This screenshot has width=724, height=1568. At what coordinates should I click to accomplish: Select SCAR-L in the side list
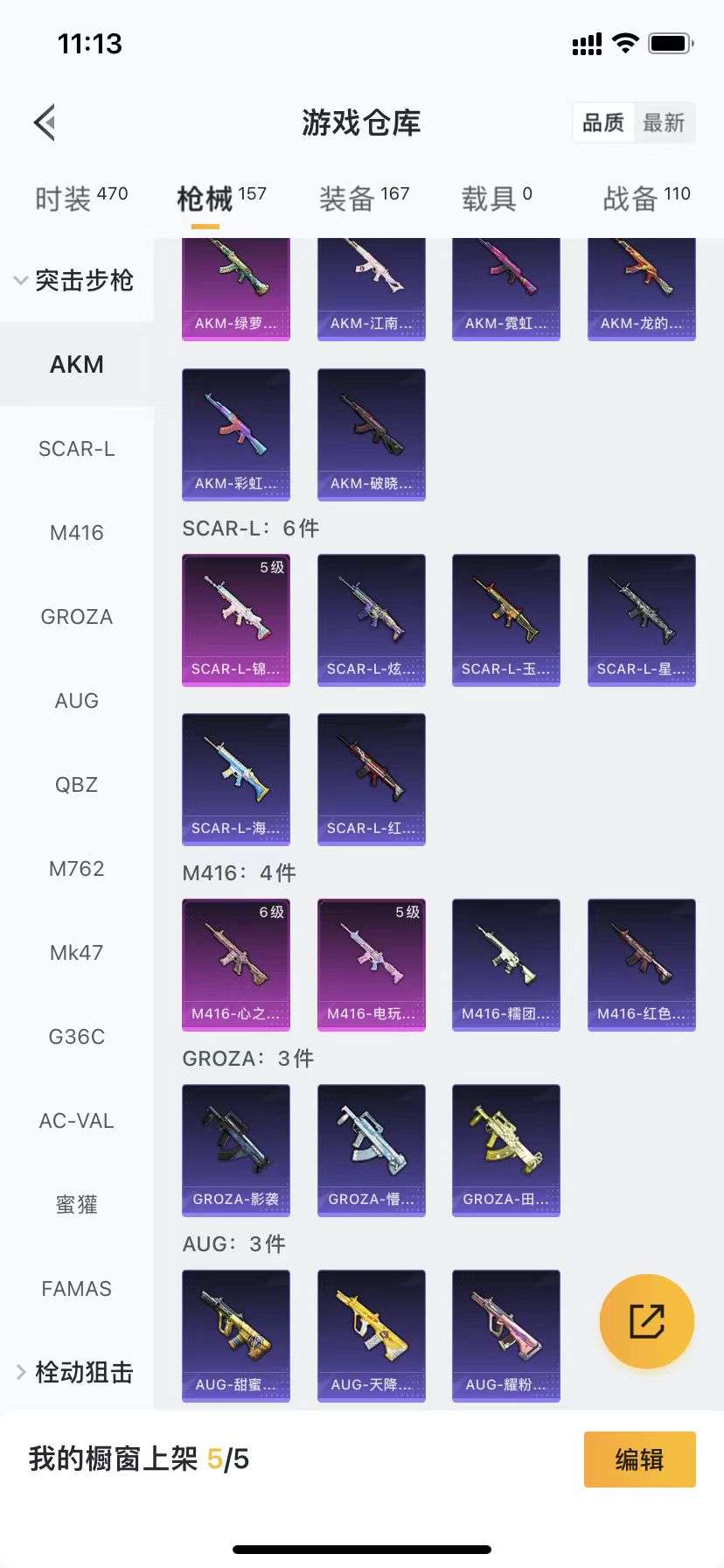(77, 449)
